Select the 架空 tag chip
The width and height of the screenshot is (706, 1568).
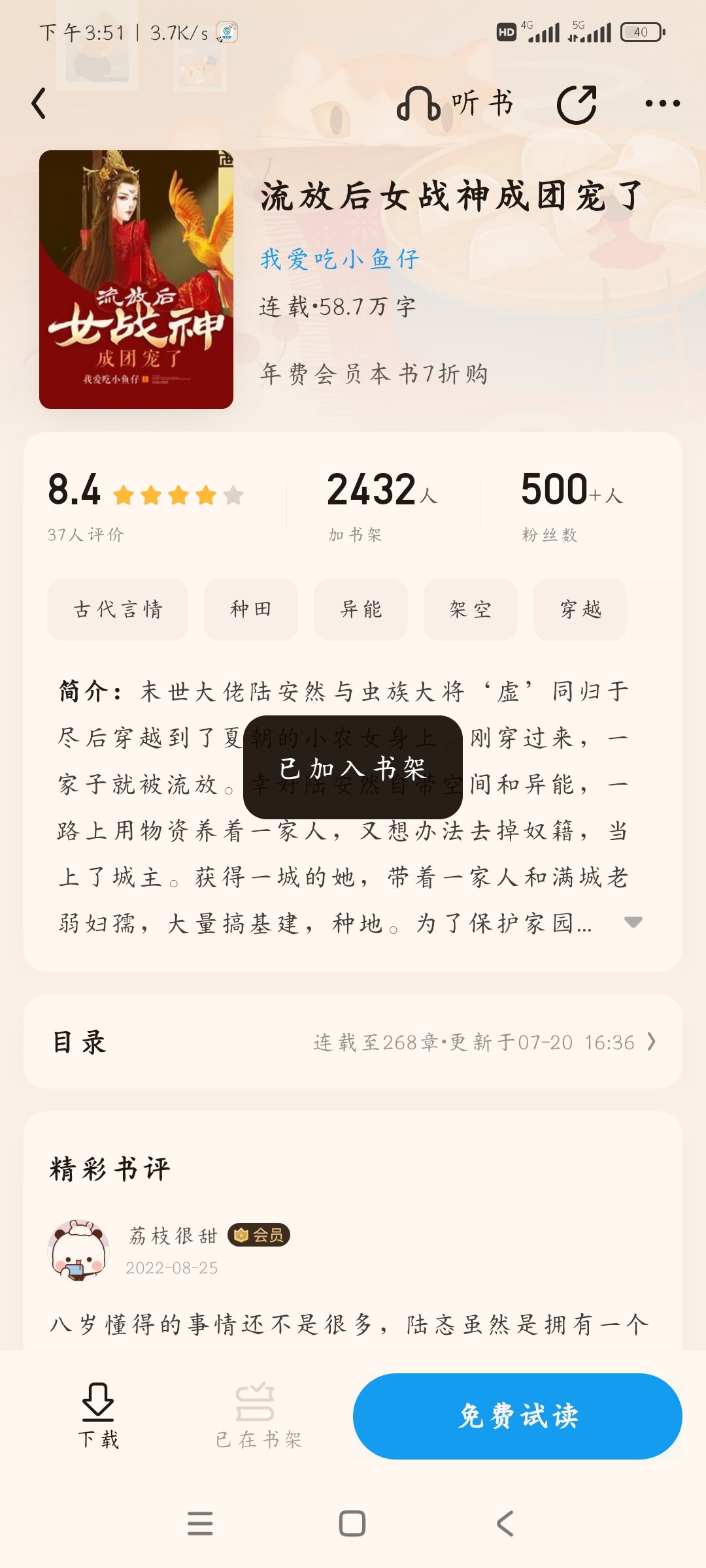[x=471, y=610]
